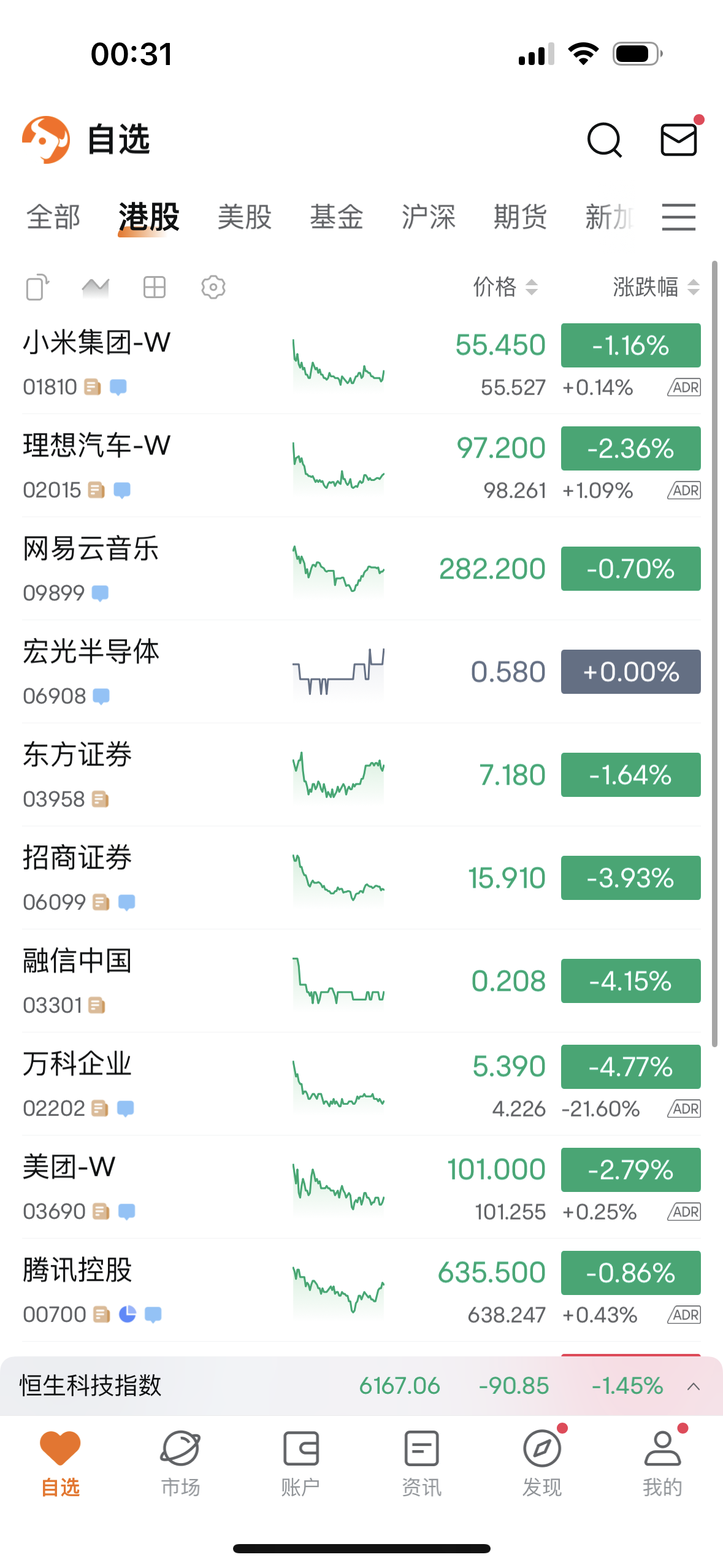Screen dimensions: 723x1568
Task: Switch to the 全部 tab
Action: [x=53, y=217]
